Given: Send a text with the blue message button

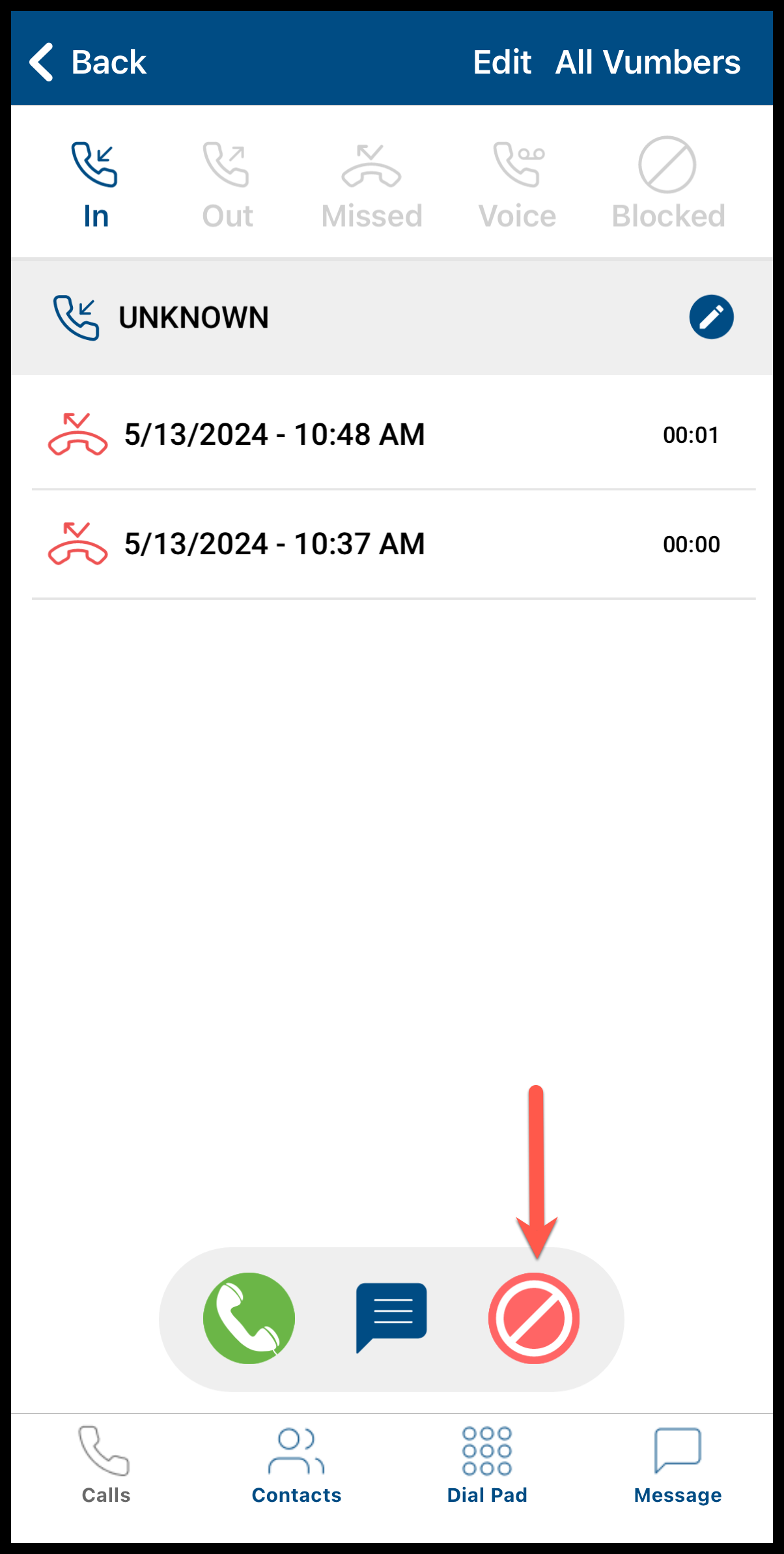Looking at the screenshot, I should pyautogui.click(x=391, y=1316).
